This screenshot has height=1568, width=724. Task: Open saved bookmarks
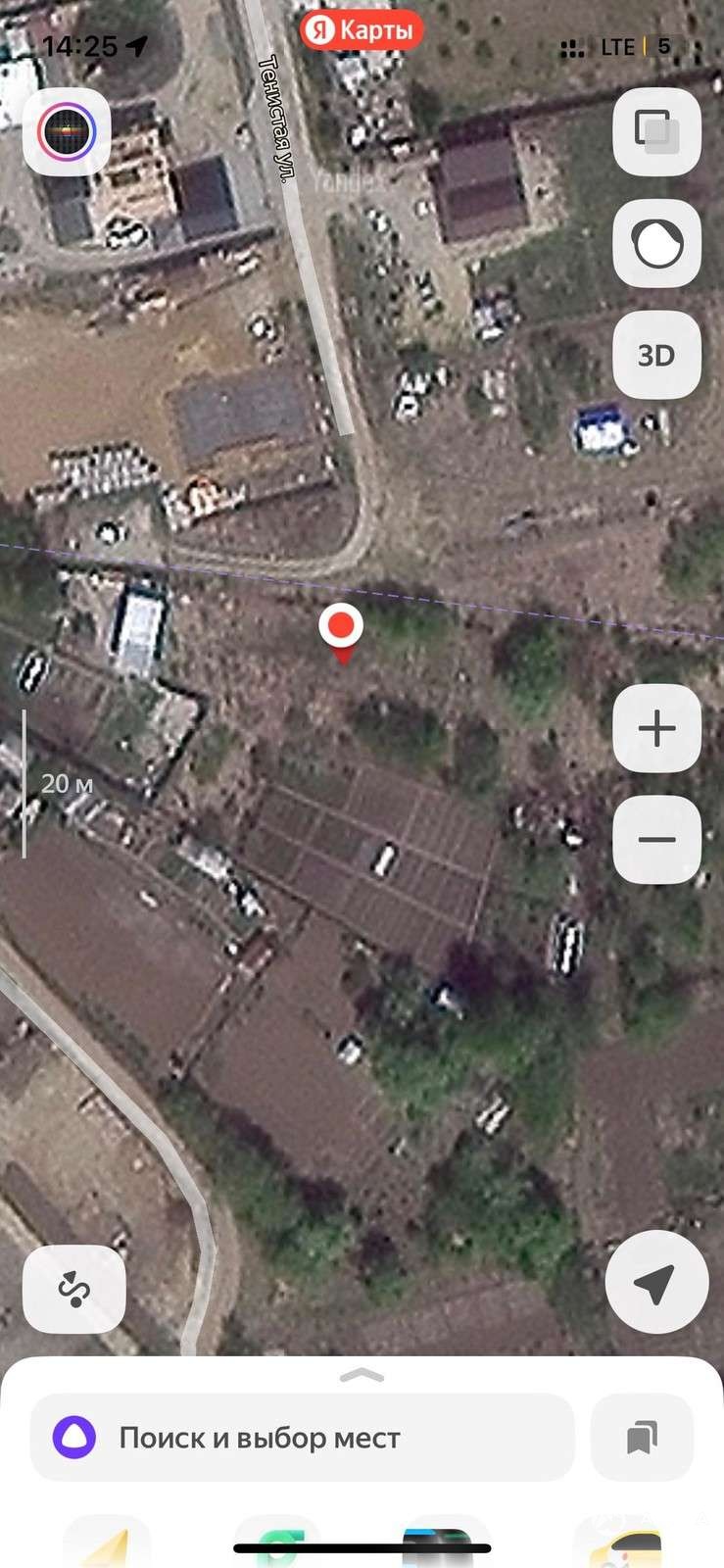642,1438
